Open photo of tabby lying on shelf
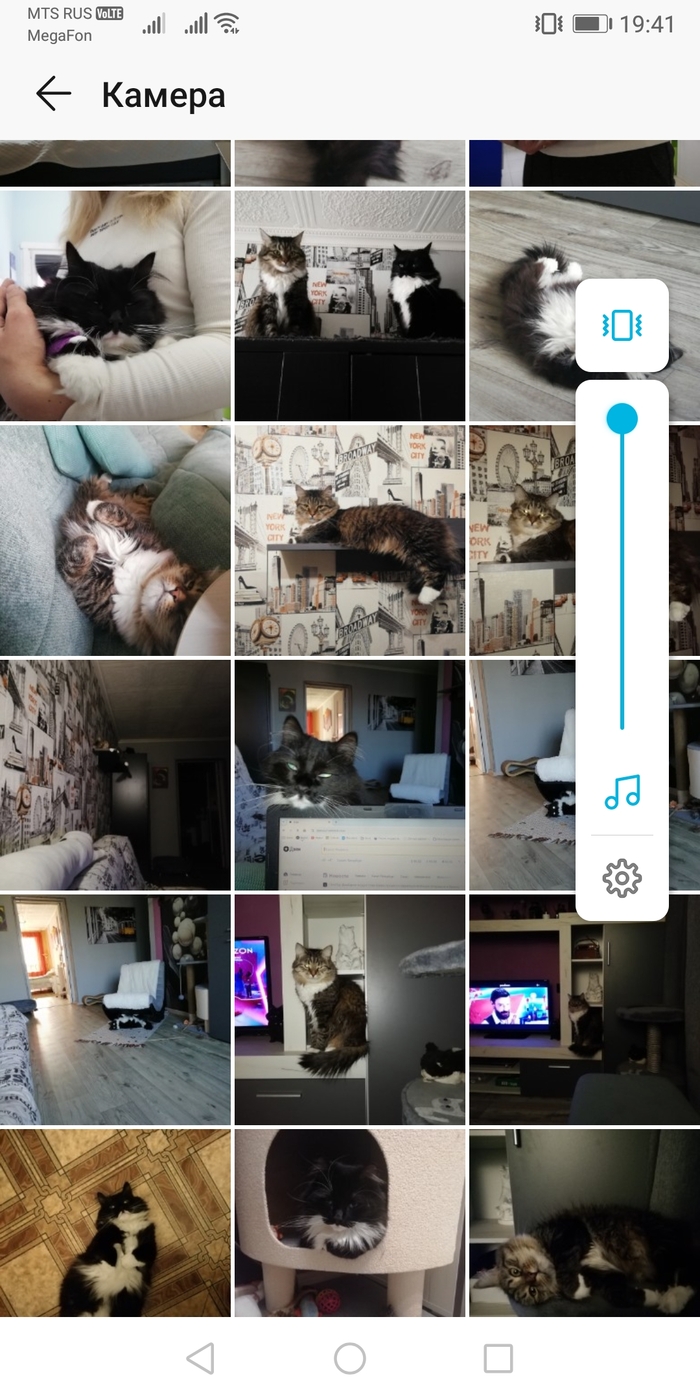This screenshot has height=1400, width=700. pyautogui.click(x=350, y=540)
